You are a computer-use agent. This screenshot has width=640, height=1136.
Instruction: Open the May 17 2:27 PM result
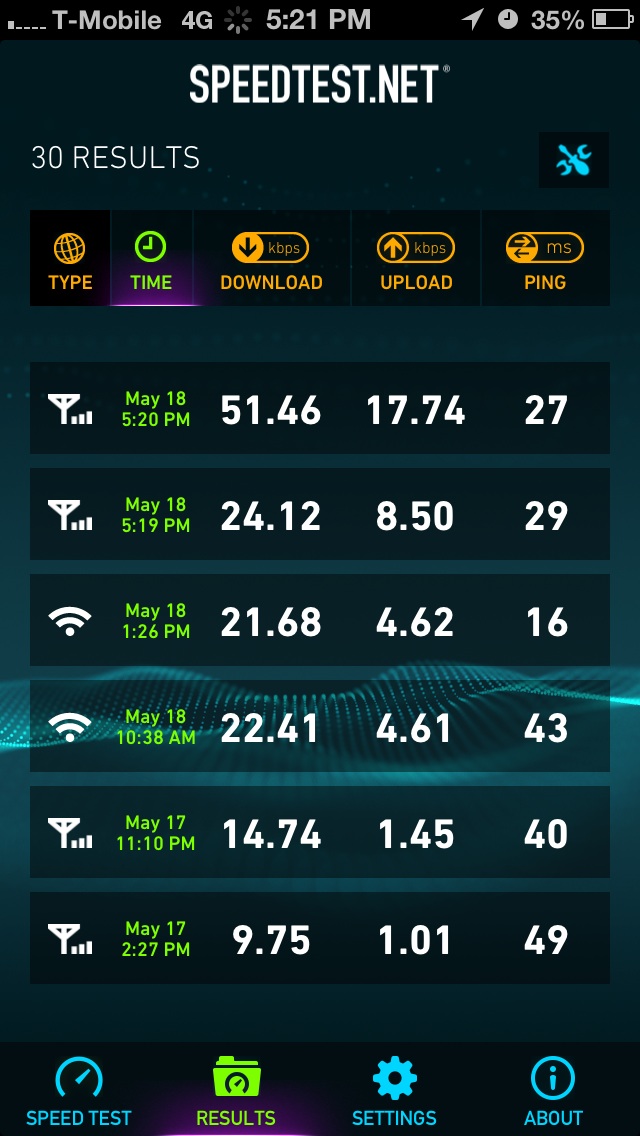320,938
